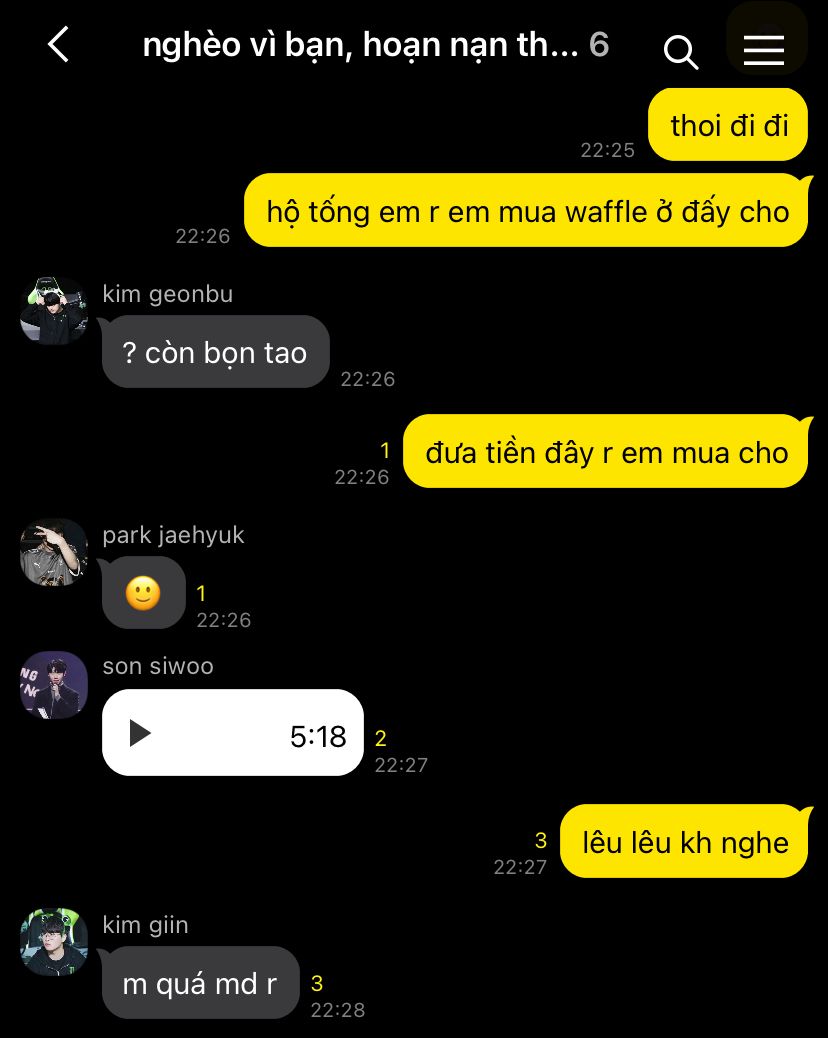Open the hamburger chat menu

tap(764, 49)
